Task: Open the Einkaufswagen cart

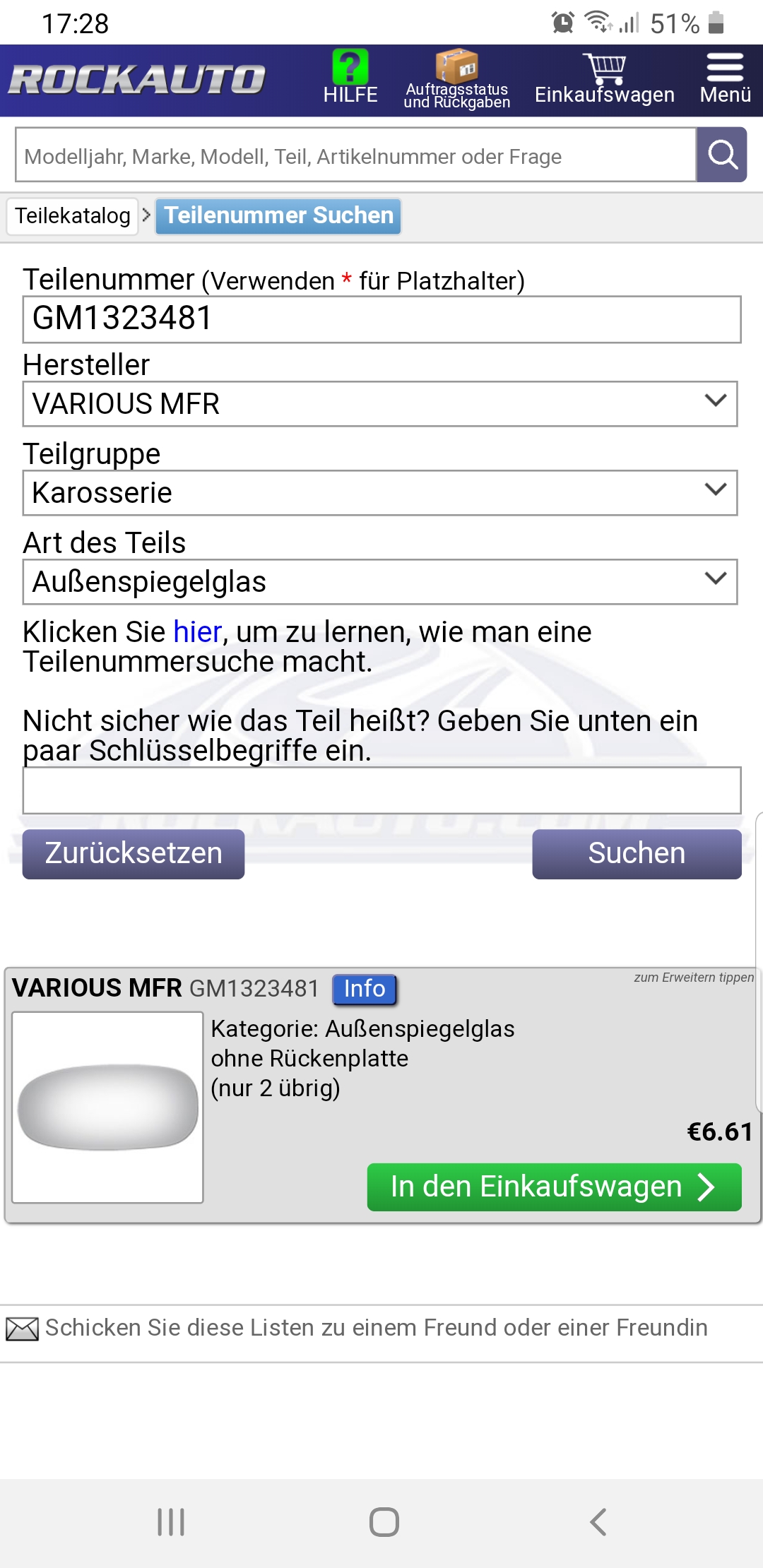Action: point(604,79)
